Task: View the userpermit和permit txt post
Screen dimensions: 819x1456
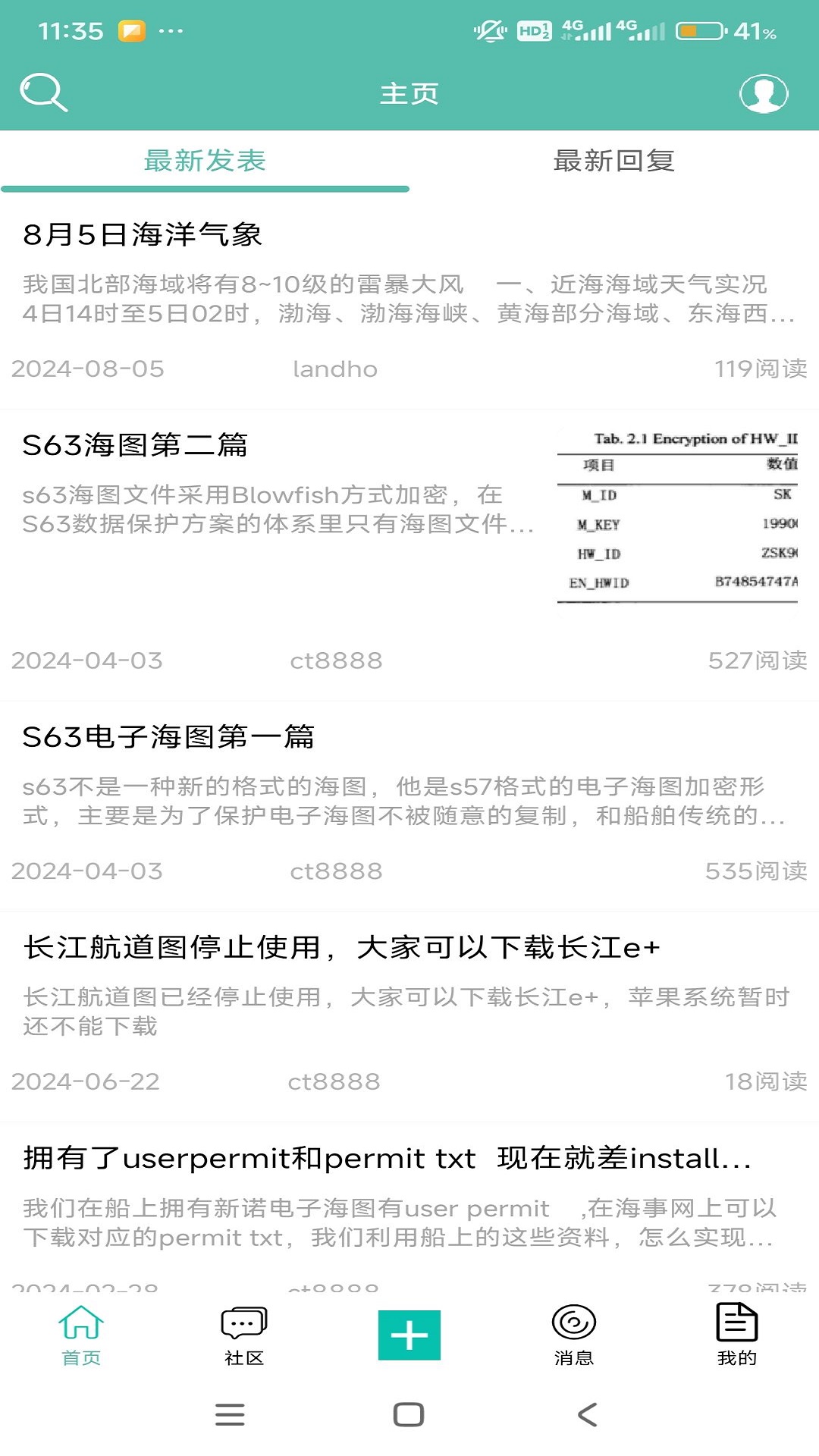Action: point(387,1158)
